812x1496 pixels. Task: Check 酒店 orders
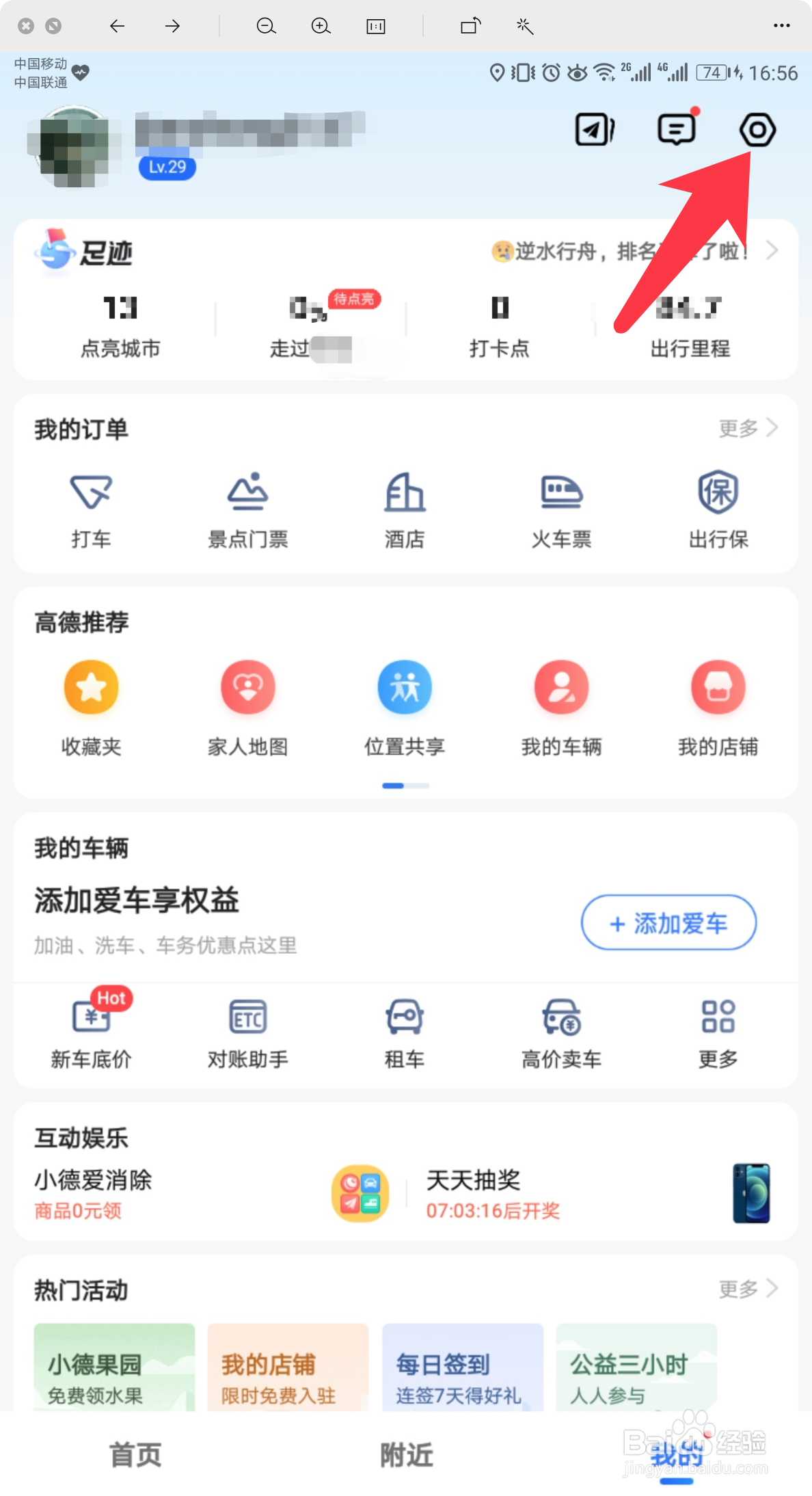pyautogui.click(x=405, y=510)
